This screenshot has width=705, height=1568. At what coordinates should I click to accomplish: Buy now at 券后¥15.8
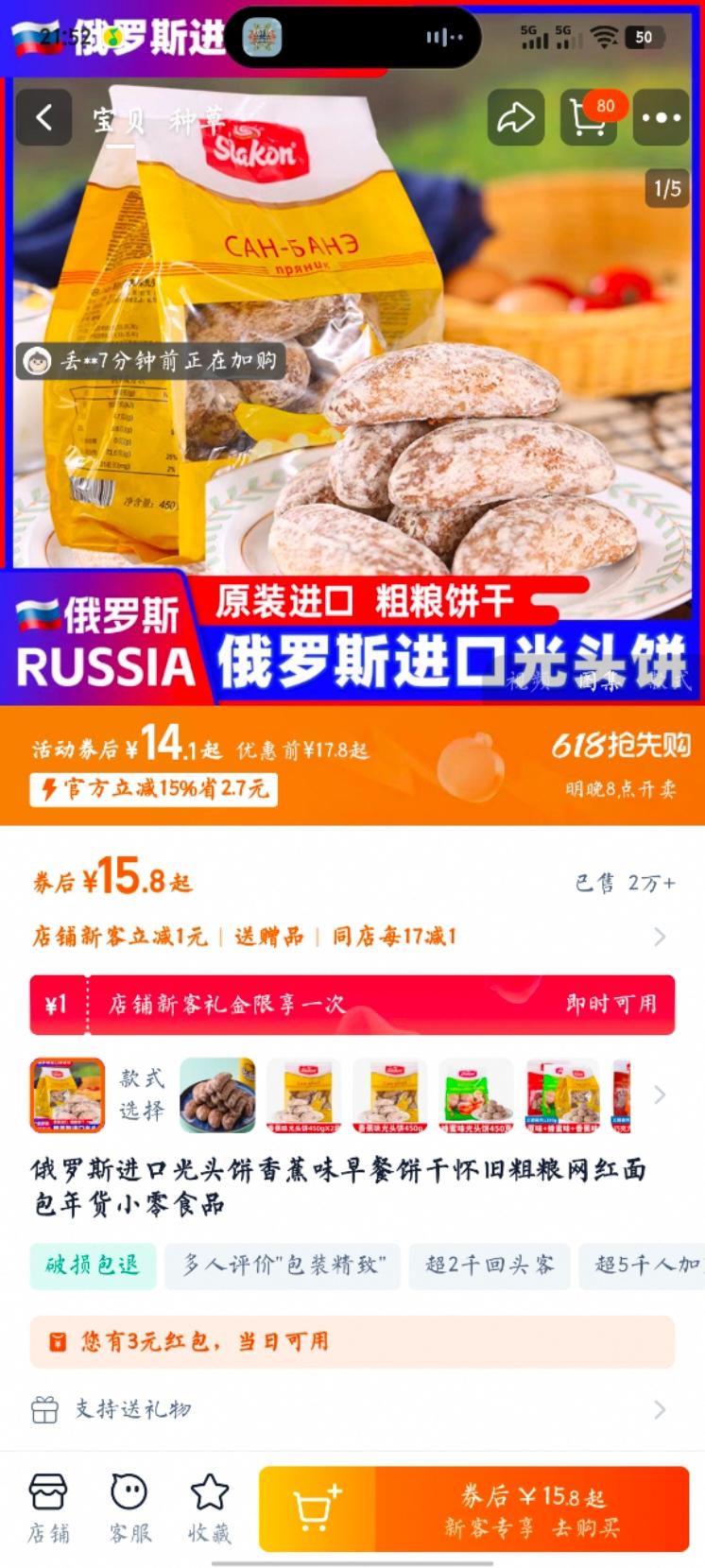[532, 1510]
